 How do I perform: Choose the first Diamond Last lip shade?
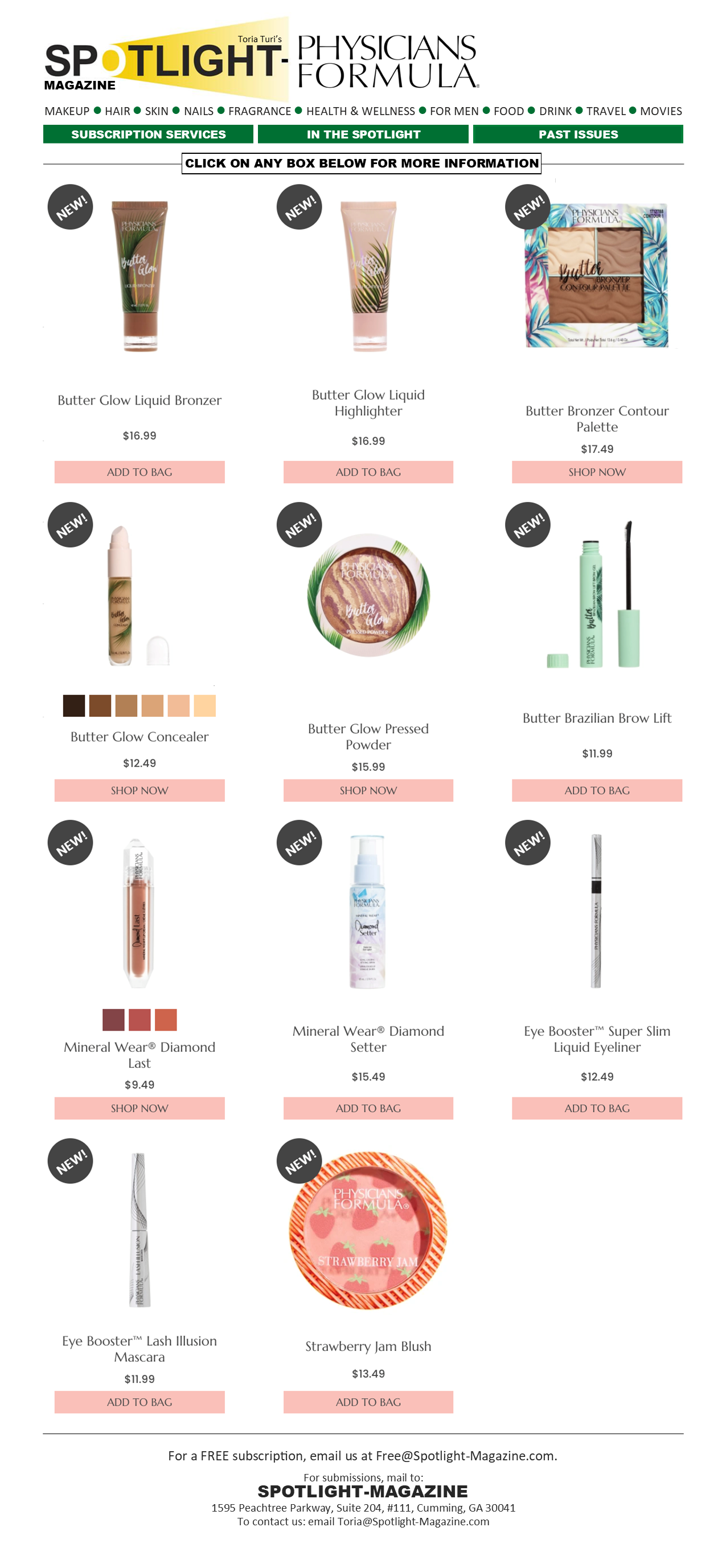(113, 1019)
